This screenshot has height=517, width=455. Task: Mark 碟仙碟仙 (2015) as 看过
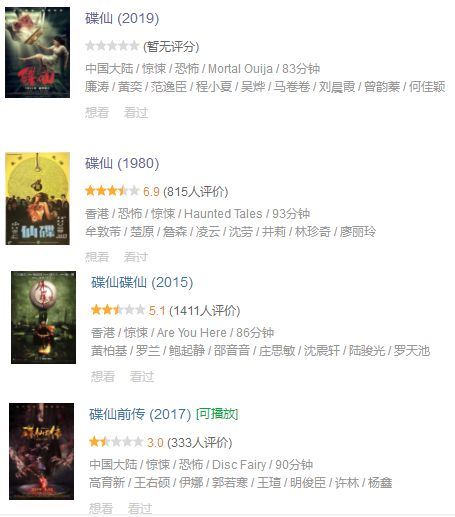[x=142, y=376]
